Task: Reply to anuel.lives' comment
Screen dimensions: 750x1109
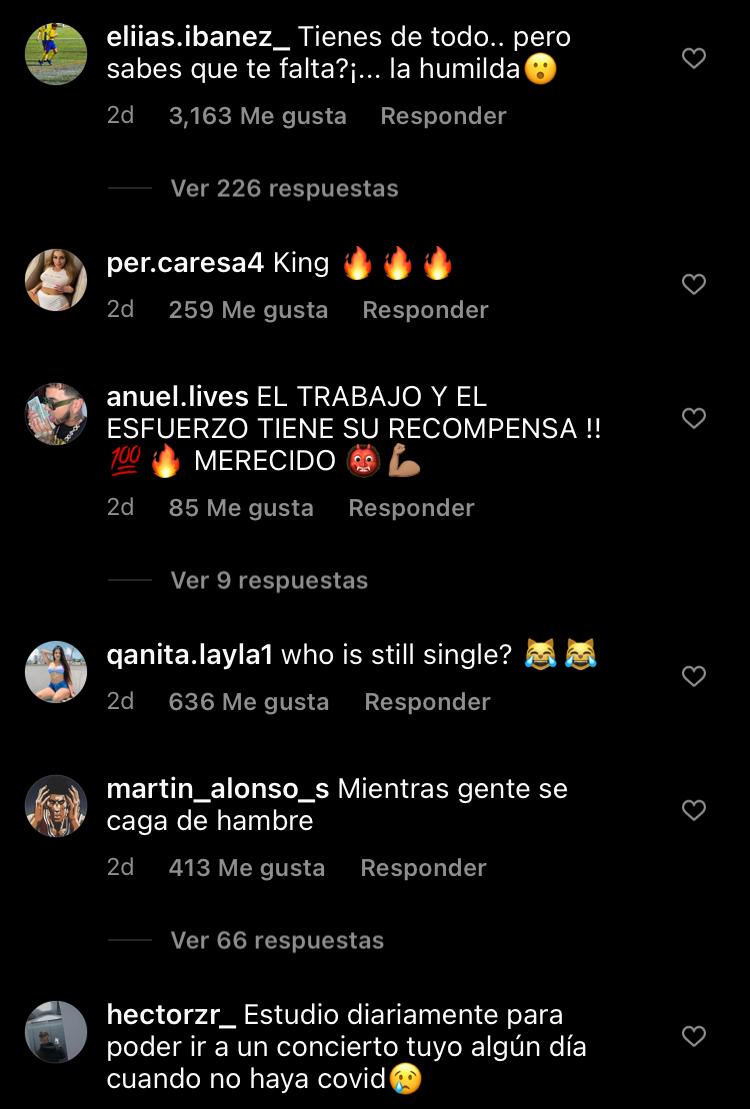Action: (x=411, y=508)
